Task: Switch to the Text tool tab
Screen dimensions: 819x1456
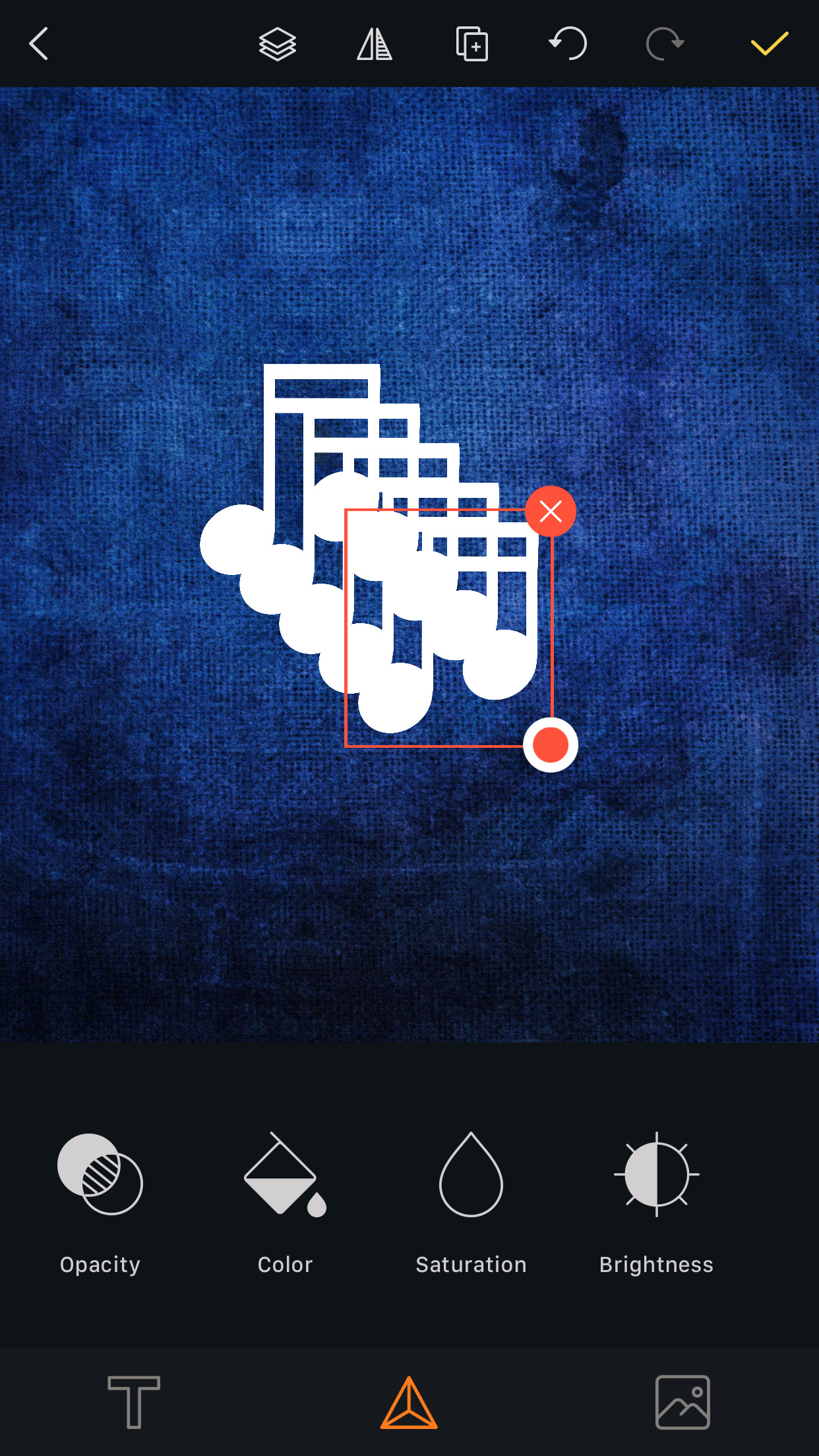Action: click(134, 1402)
